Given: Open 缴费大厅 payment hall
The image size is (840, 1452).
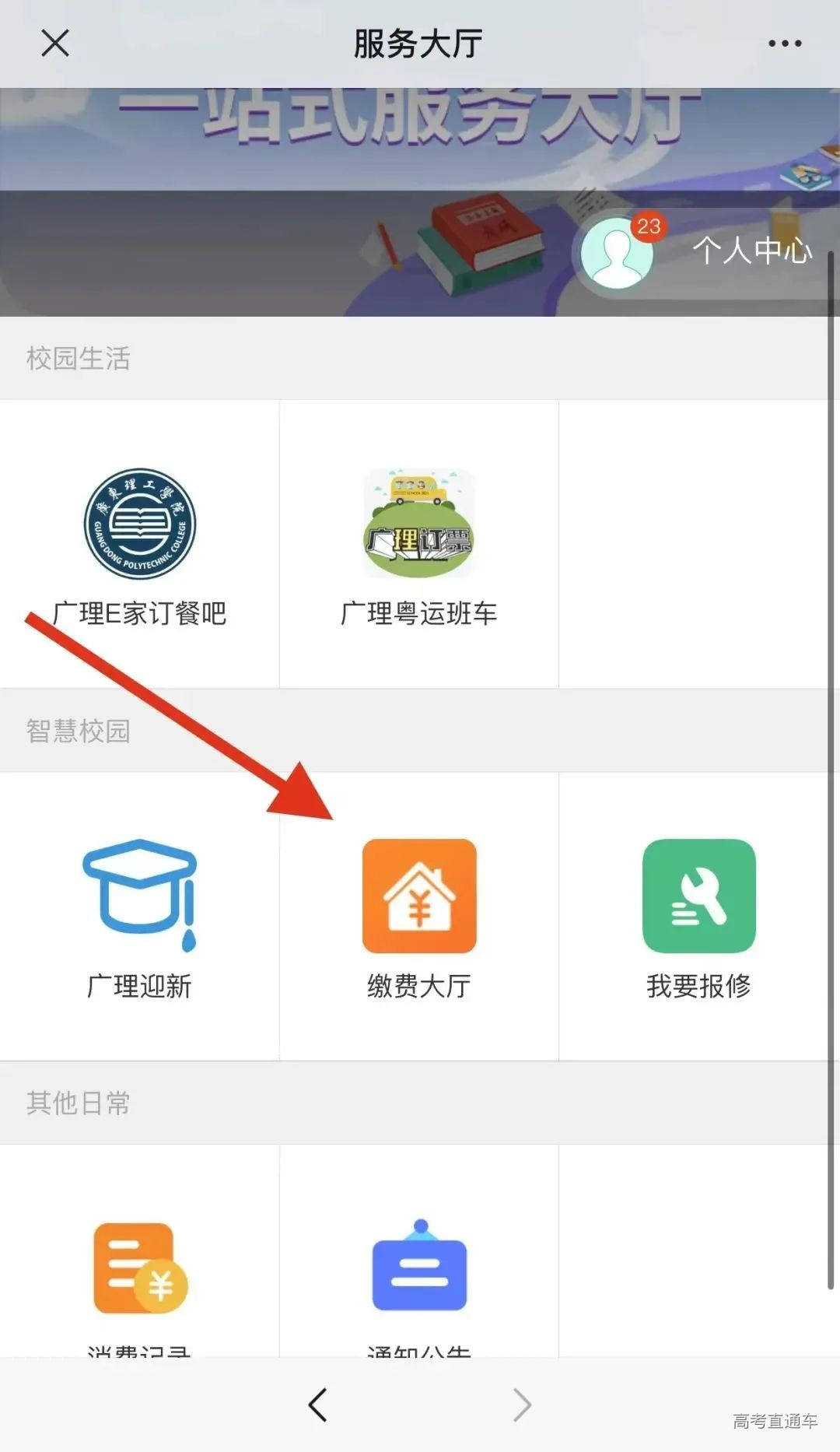Looking at the screenshot, I should coord(419,917).
